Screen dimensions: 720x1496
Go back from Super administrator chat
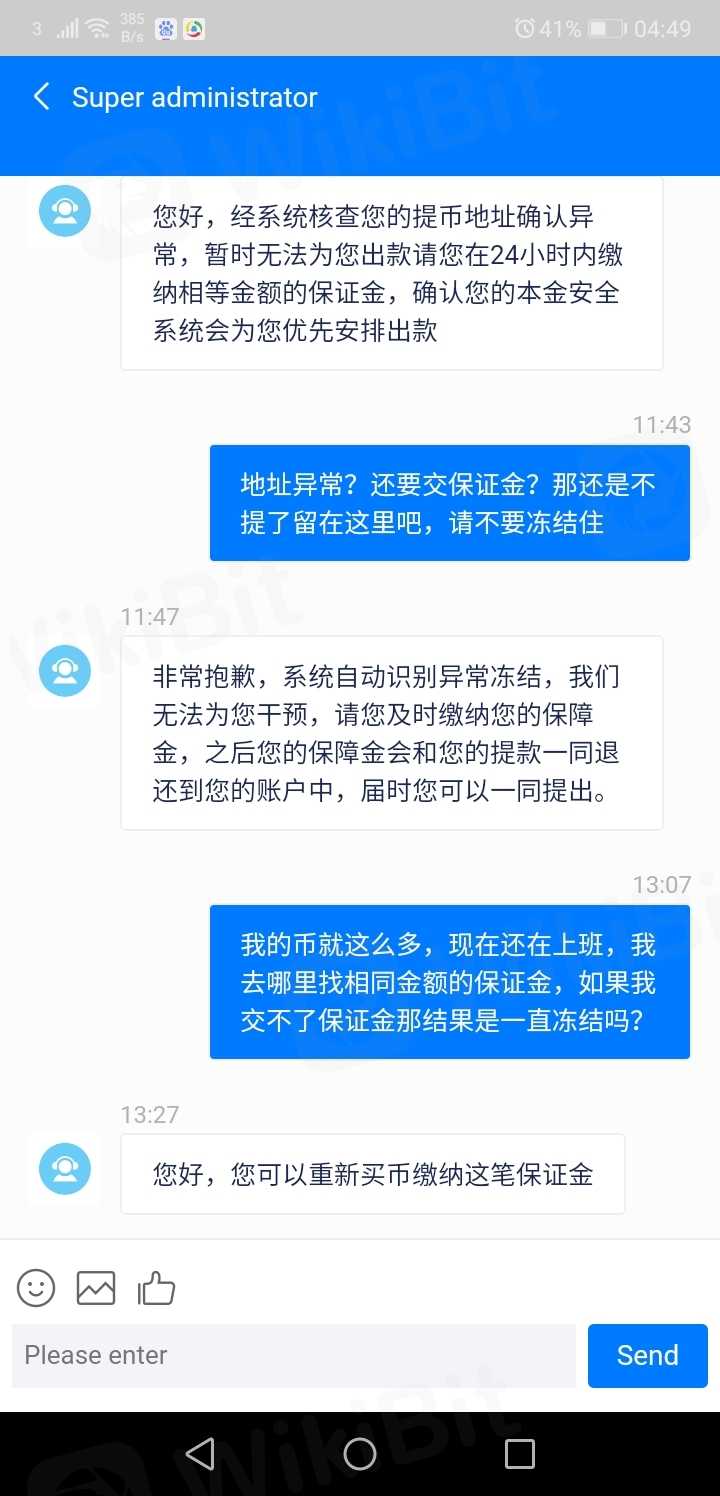click(41, 97)
